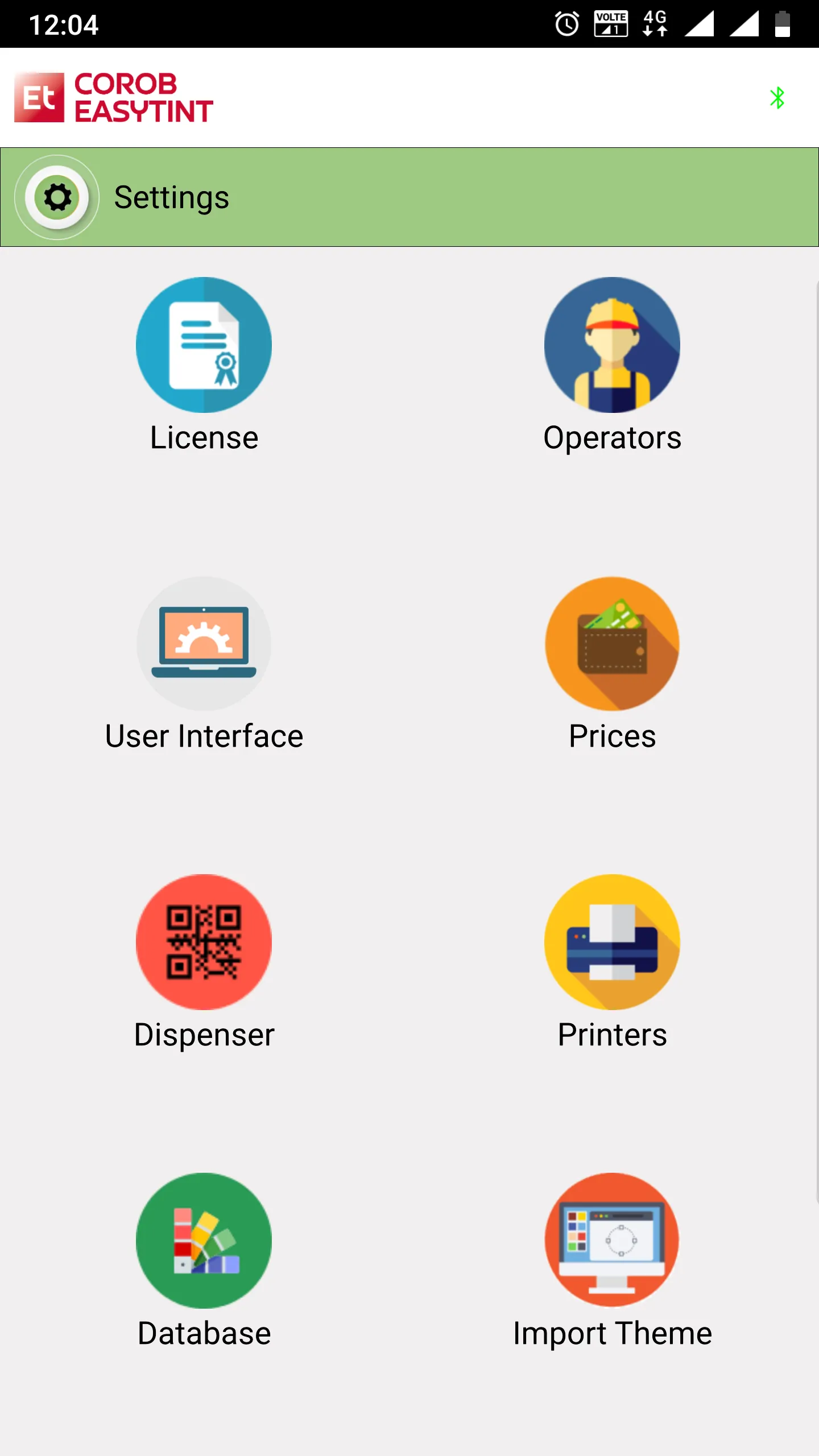Select the License text label
This screenshot has height=1456, width=819.
(x=204, y=437)
